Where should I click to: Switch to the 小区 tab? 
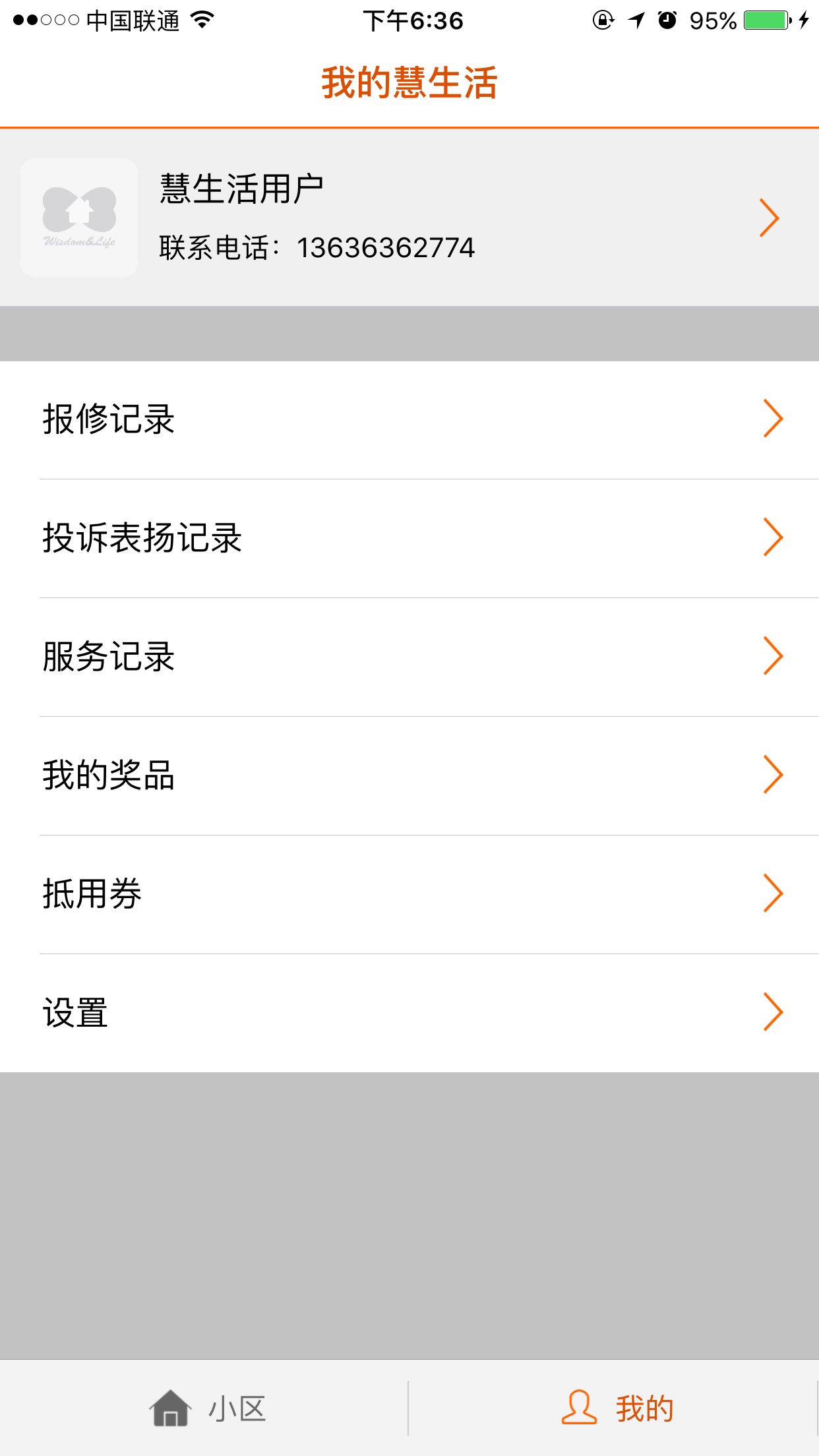click(x=204, y=1408)
